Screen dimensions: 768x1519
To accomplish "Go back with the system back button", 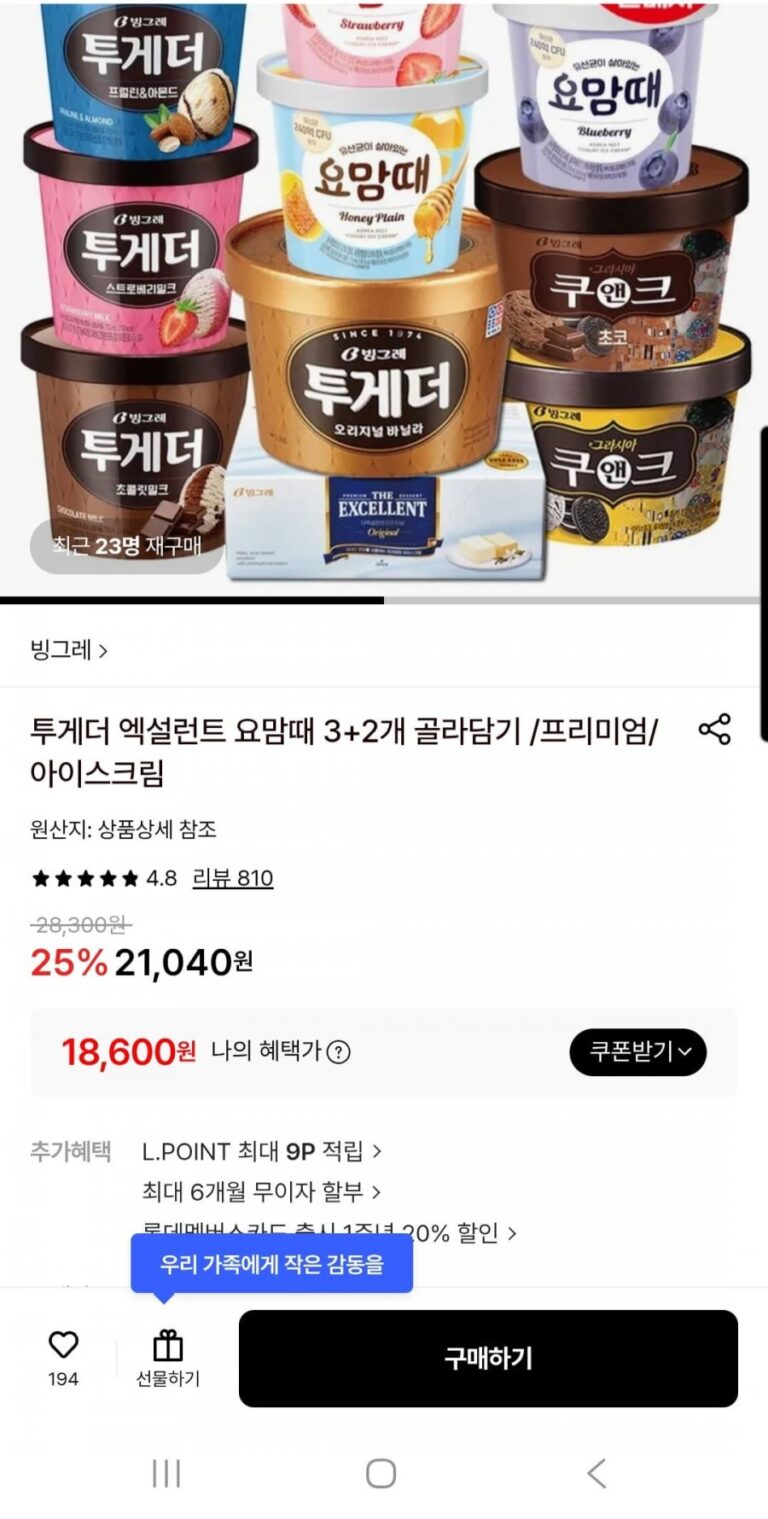I will (x=596, y=1473).
